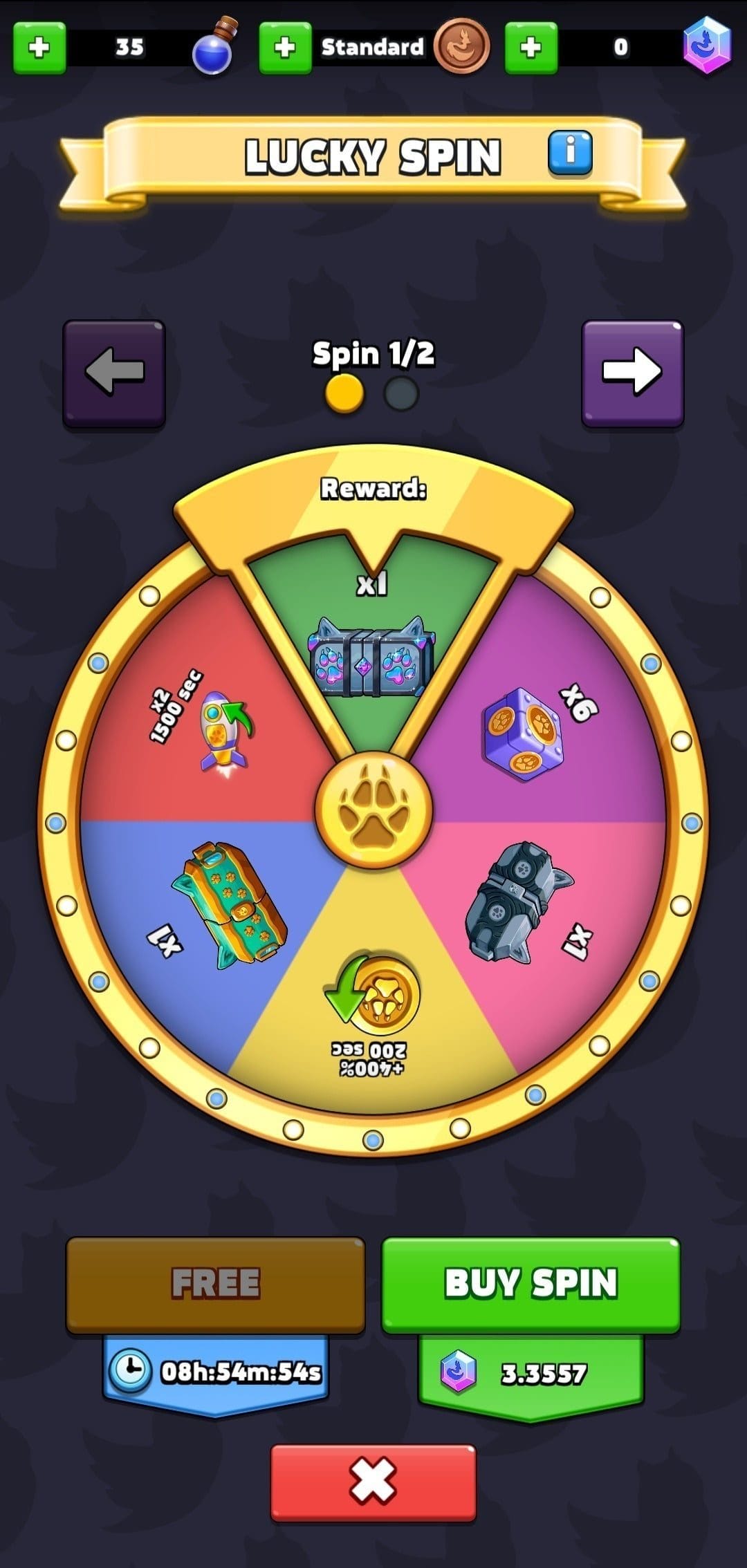This screenshot has height=1568, width=747.
Task: Open the Lucky Spin info button
Action: point(570,152)
